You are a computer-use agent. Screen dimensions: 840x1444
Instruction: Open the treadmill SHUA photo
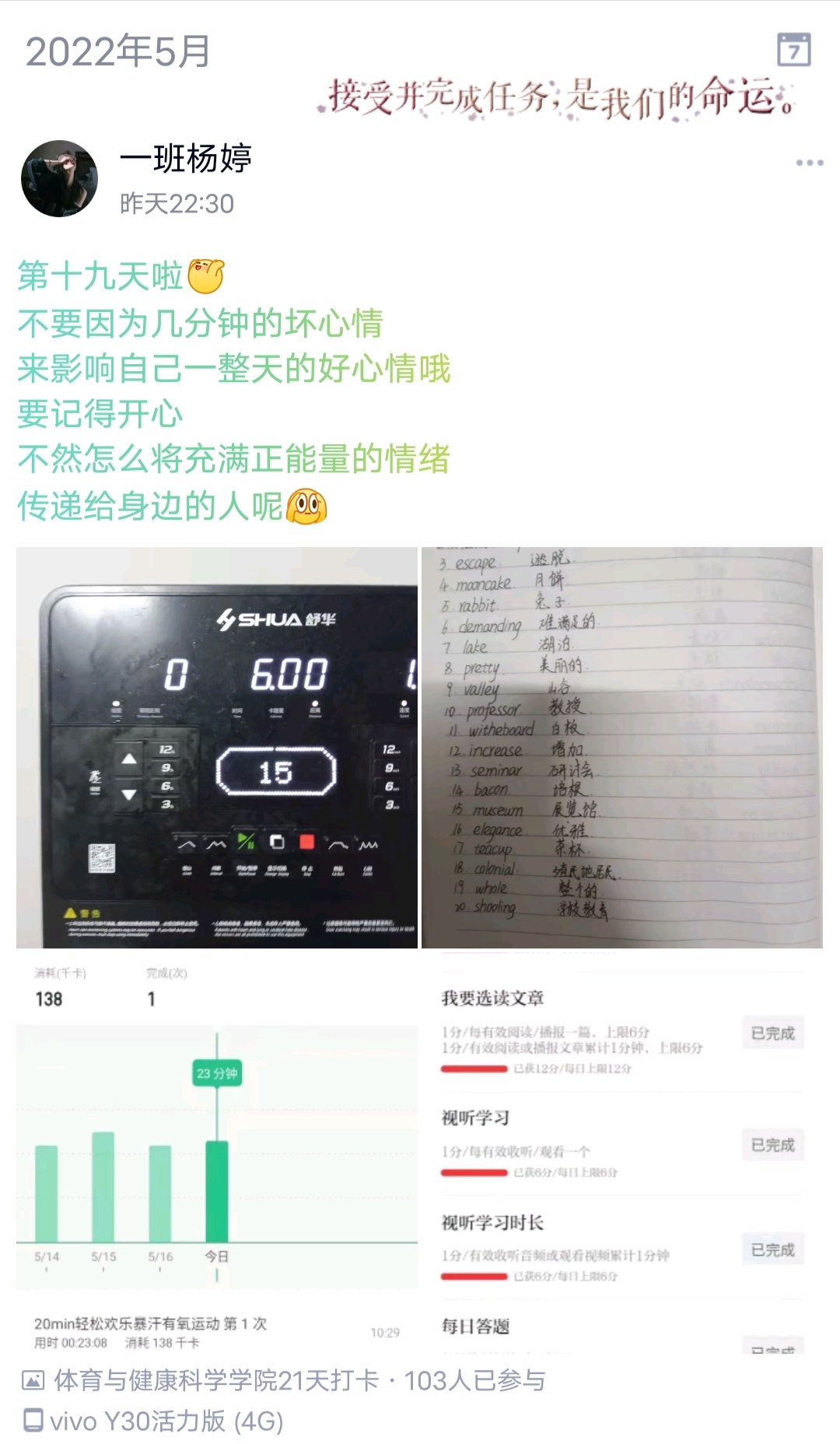pos(217,747)
